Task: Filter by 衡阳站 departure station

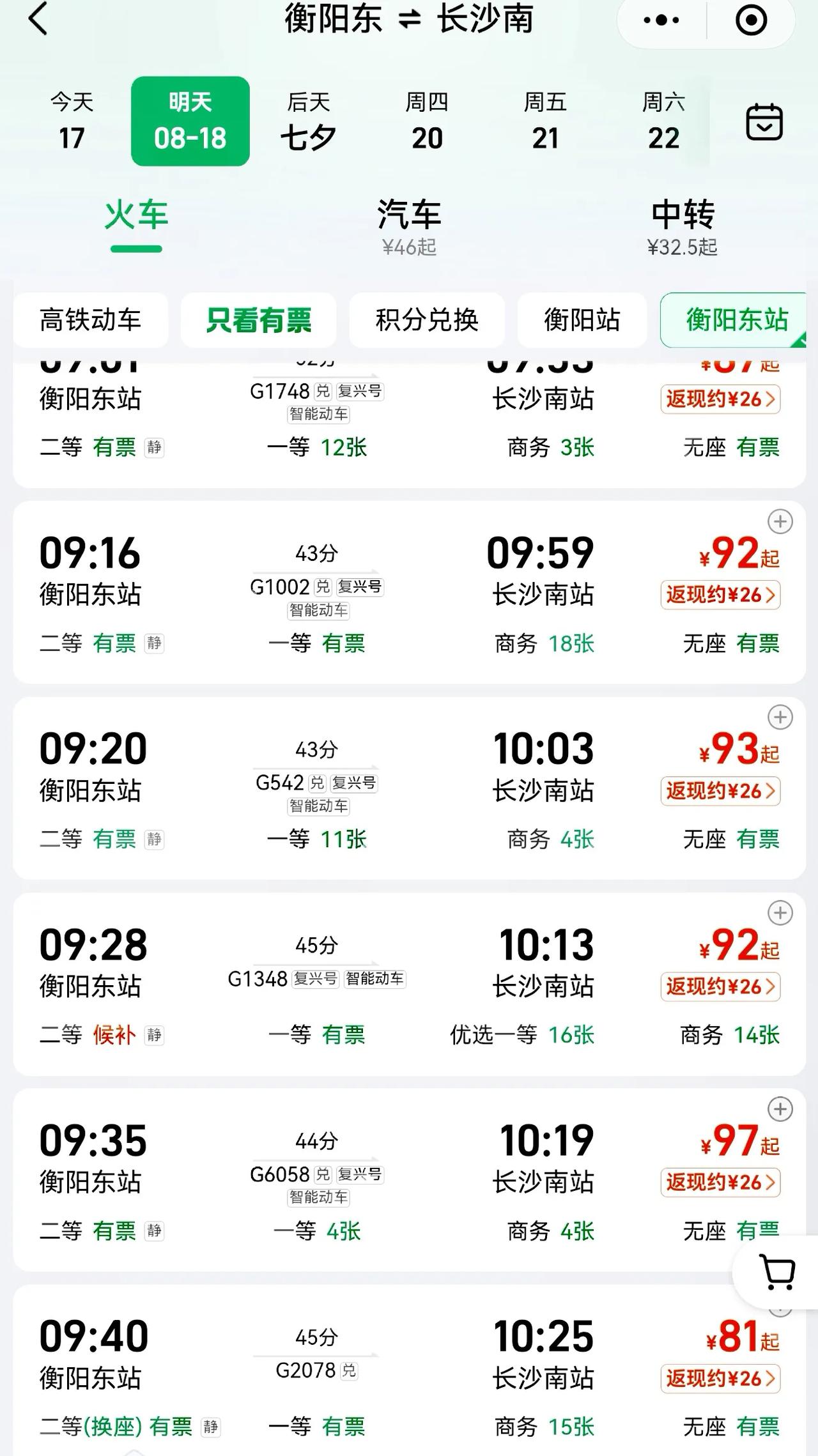Action: click(x=582, y=320)
